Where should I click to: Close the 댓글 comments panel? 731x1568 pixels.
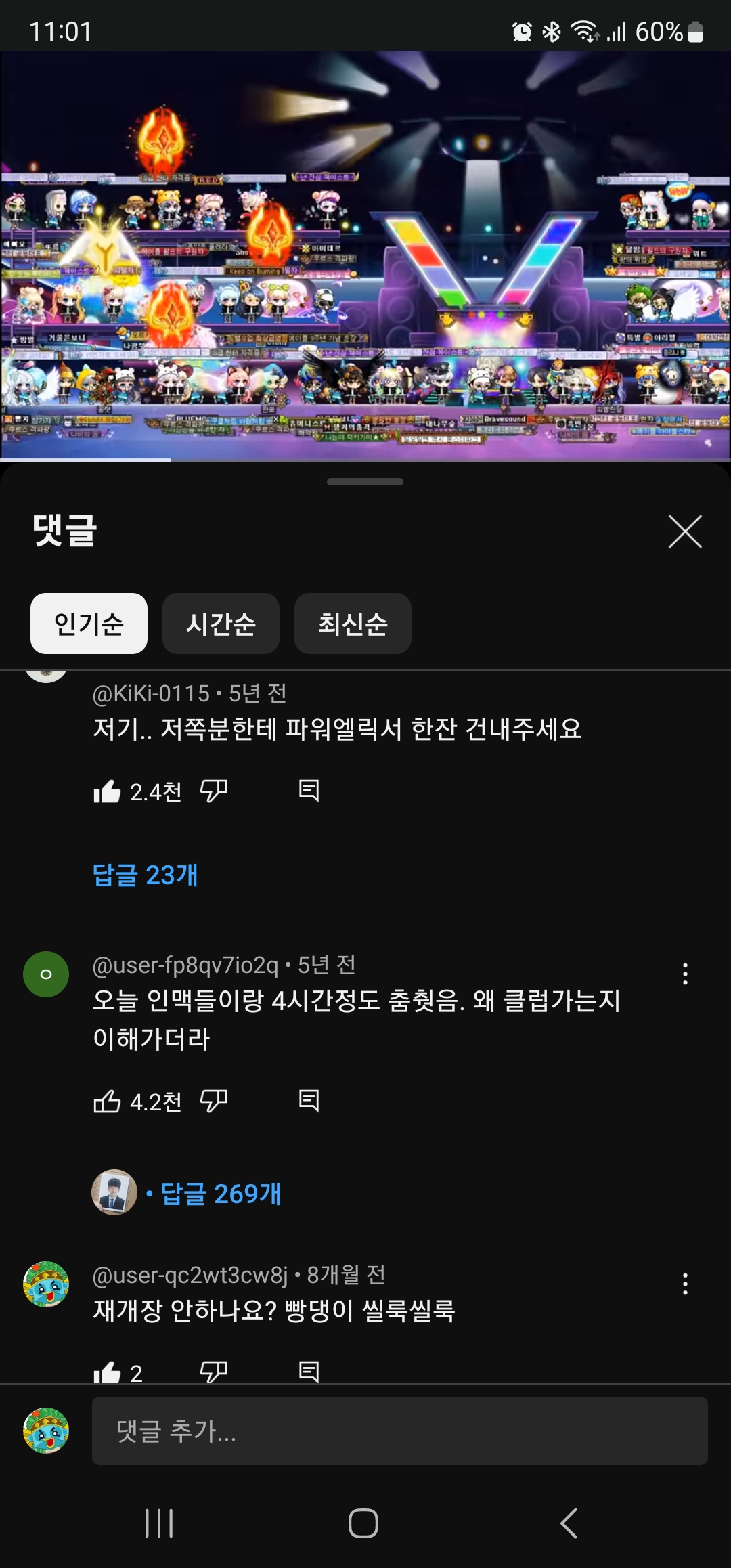[x=685, y=531]
